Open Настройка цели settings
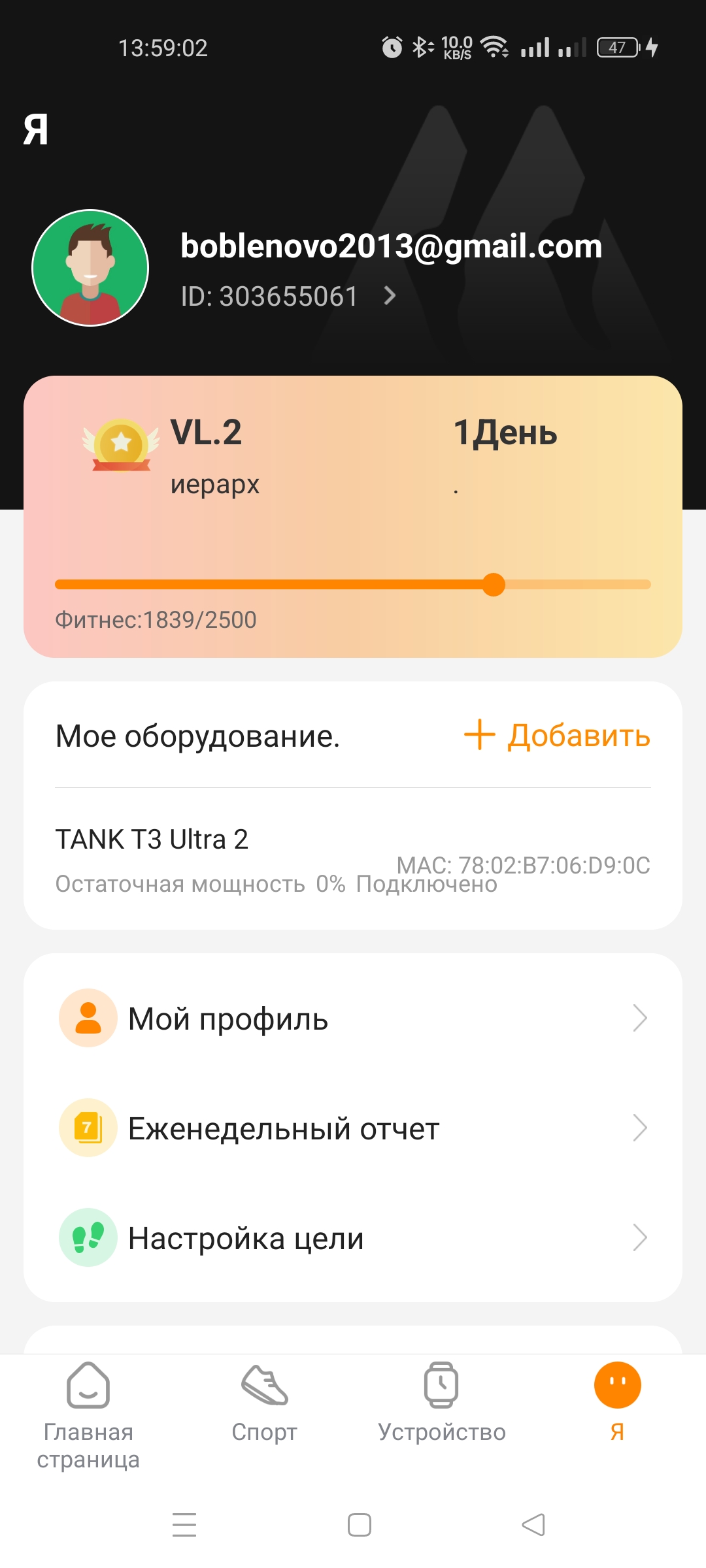 353,1237
